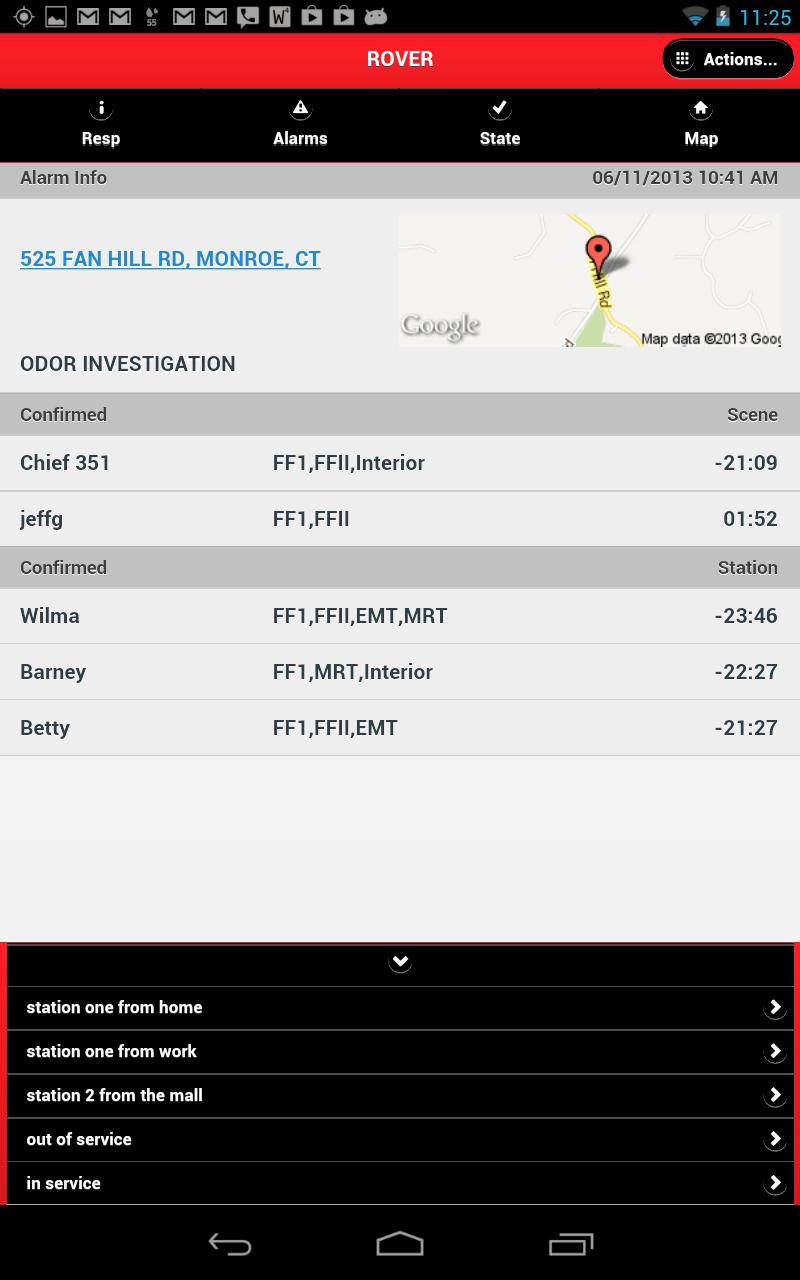Choose station 2 from the mall
Image resolution: width=800 pixels, height=1280 pixels.
click(x=400, y=1096)
